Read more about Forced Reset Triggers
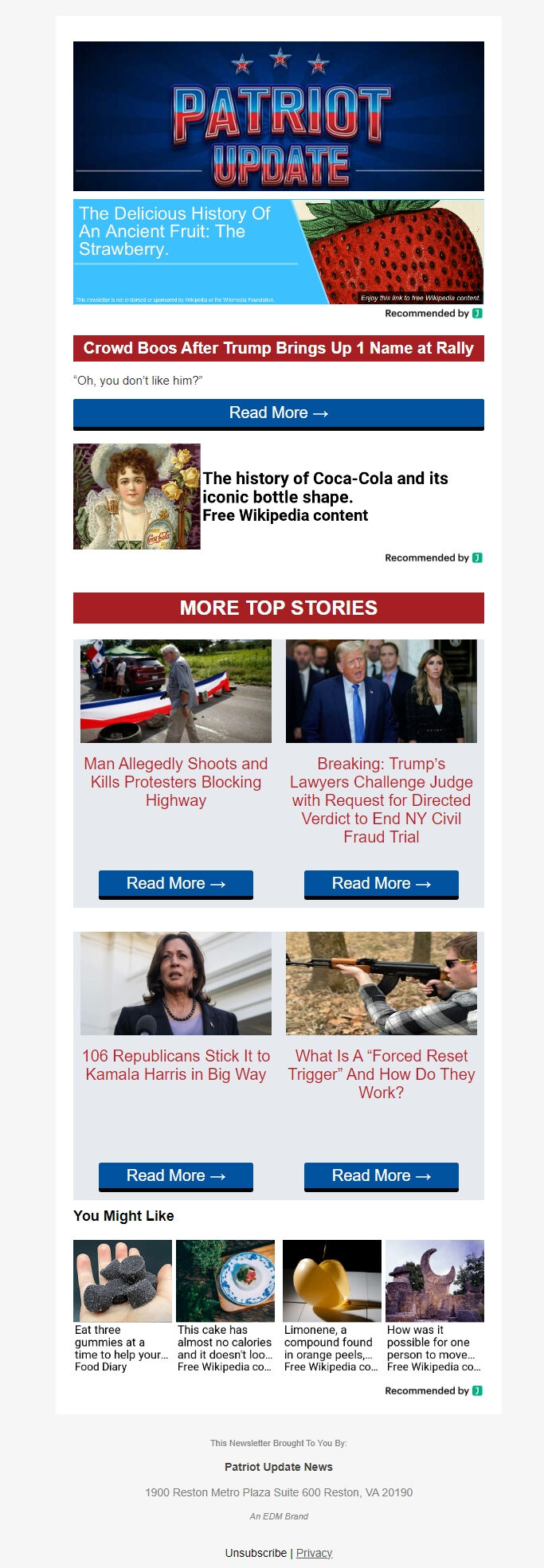Viewport: 544px width, 1568px height. (x=382, y=1175)
